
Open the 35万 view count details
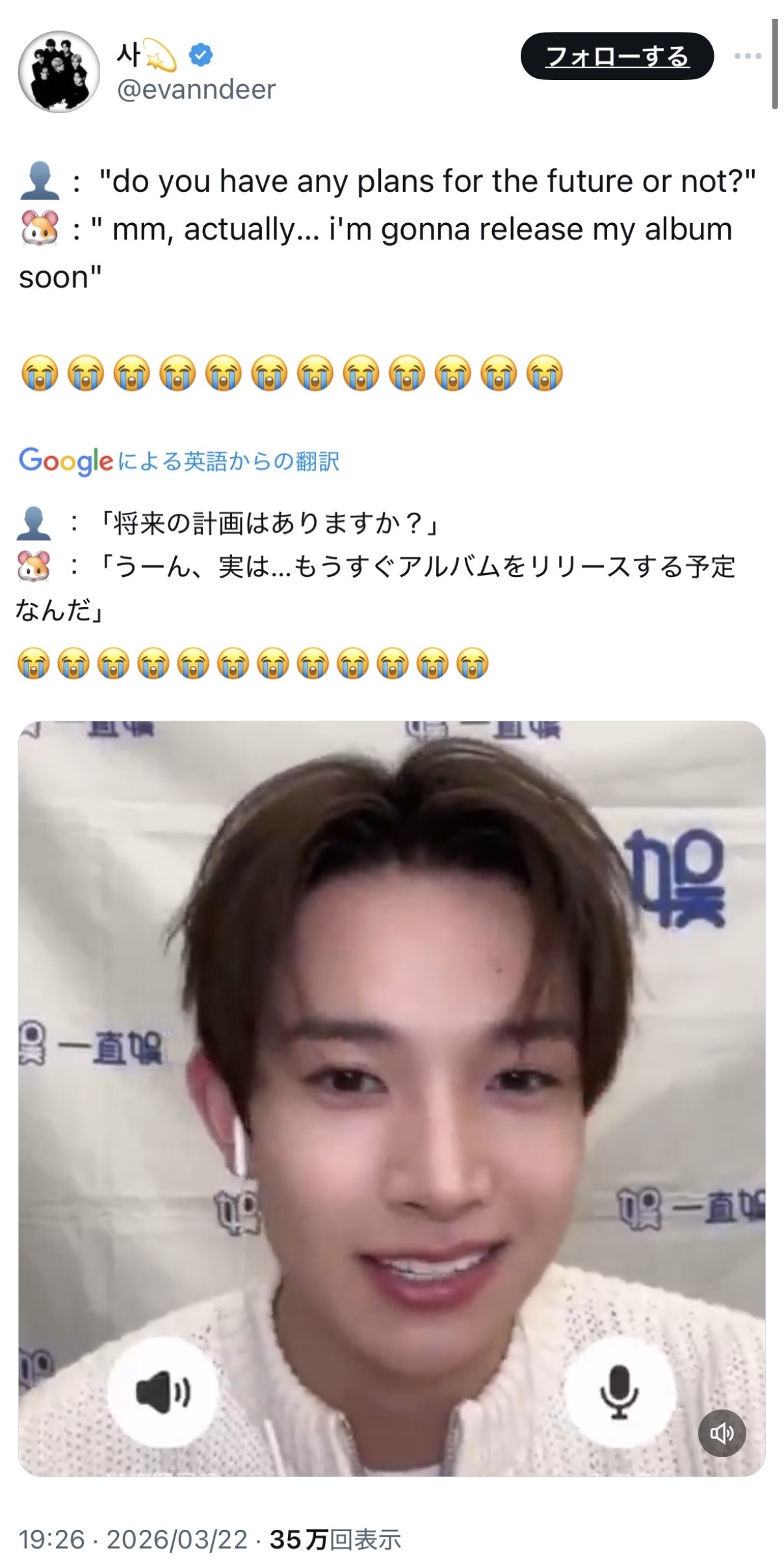pos(335,1540)
